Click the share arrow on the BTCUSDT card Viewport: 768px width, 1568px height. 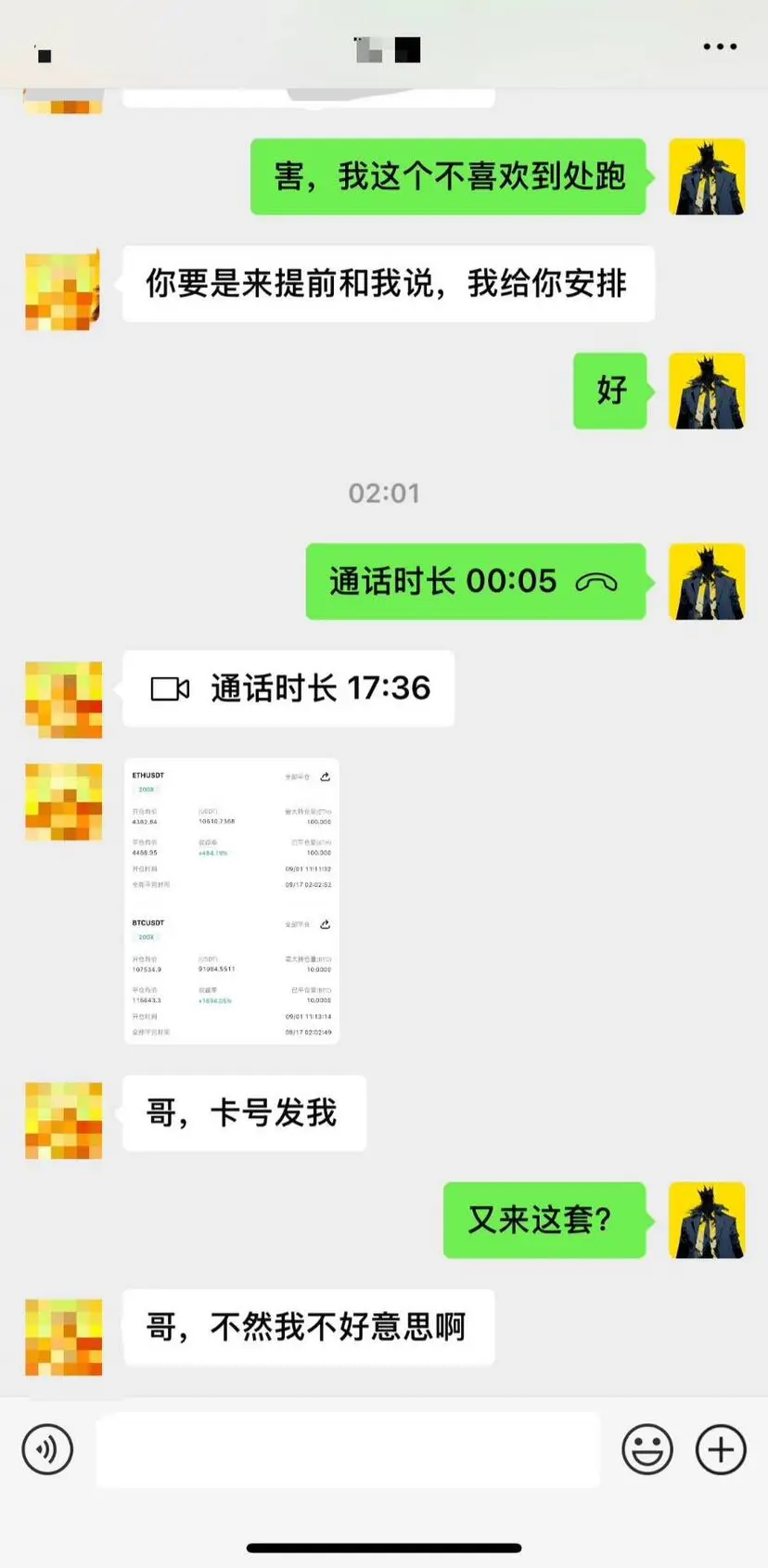click(x=324, y=925)
